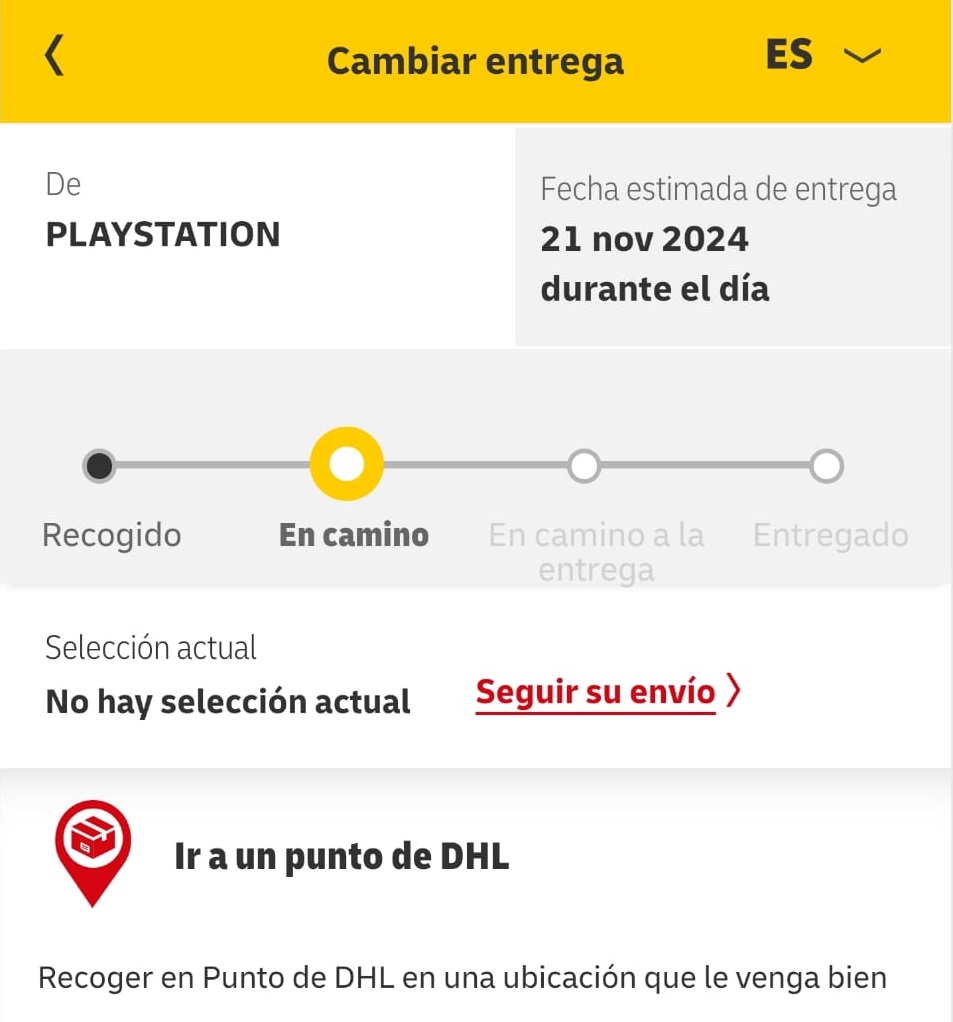Select the Ir a un punto de DHL option

click(x=341, y=857)
